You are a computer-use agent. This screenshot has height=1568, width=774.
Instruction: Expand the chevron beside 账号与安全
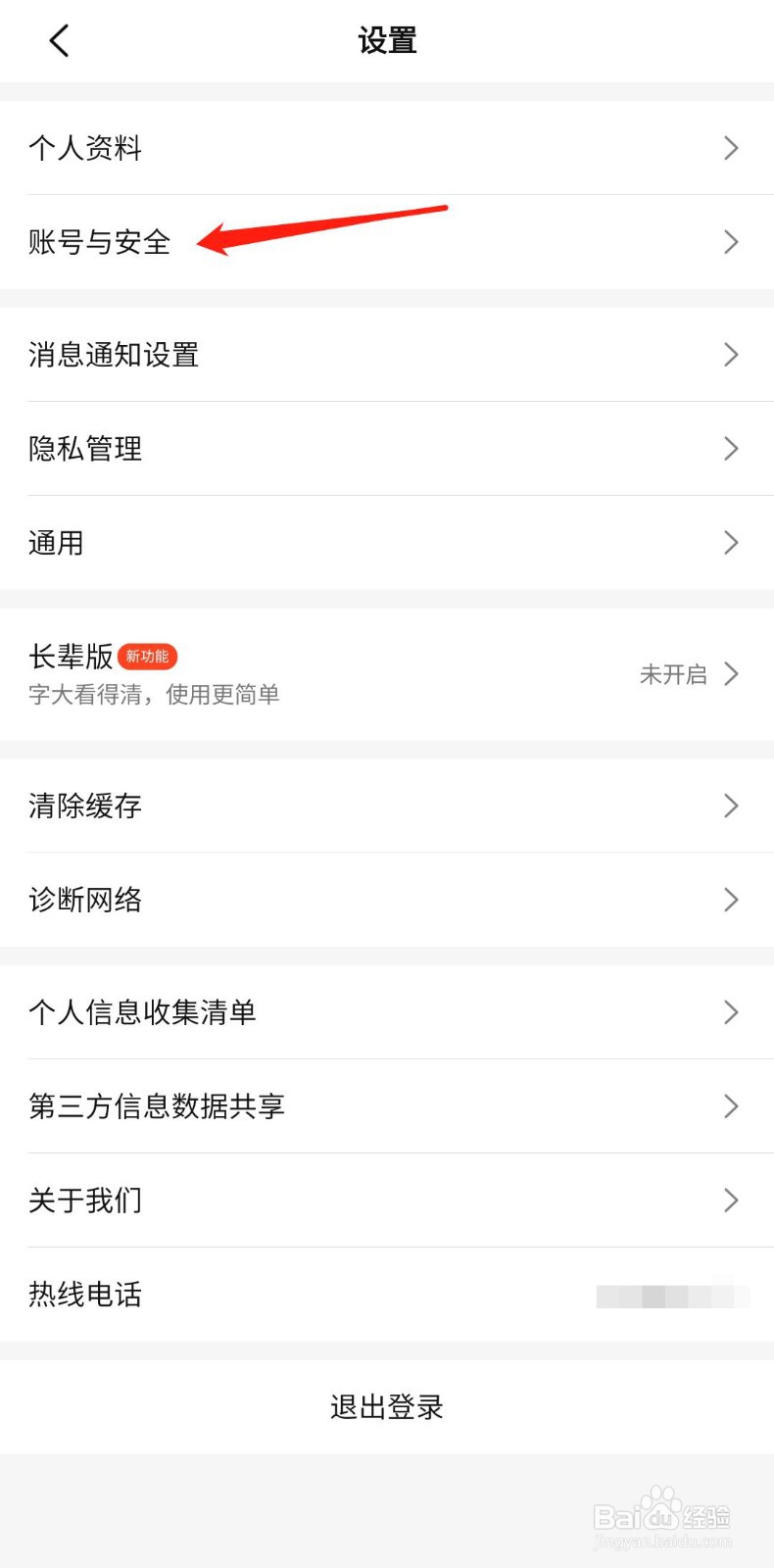(x=729, y=242)
